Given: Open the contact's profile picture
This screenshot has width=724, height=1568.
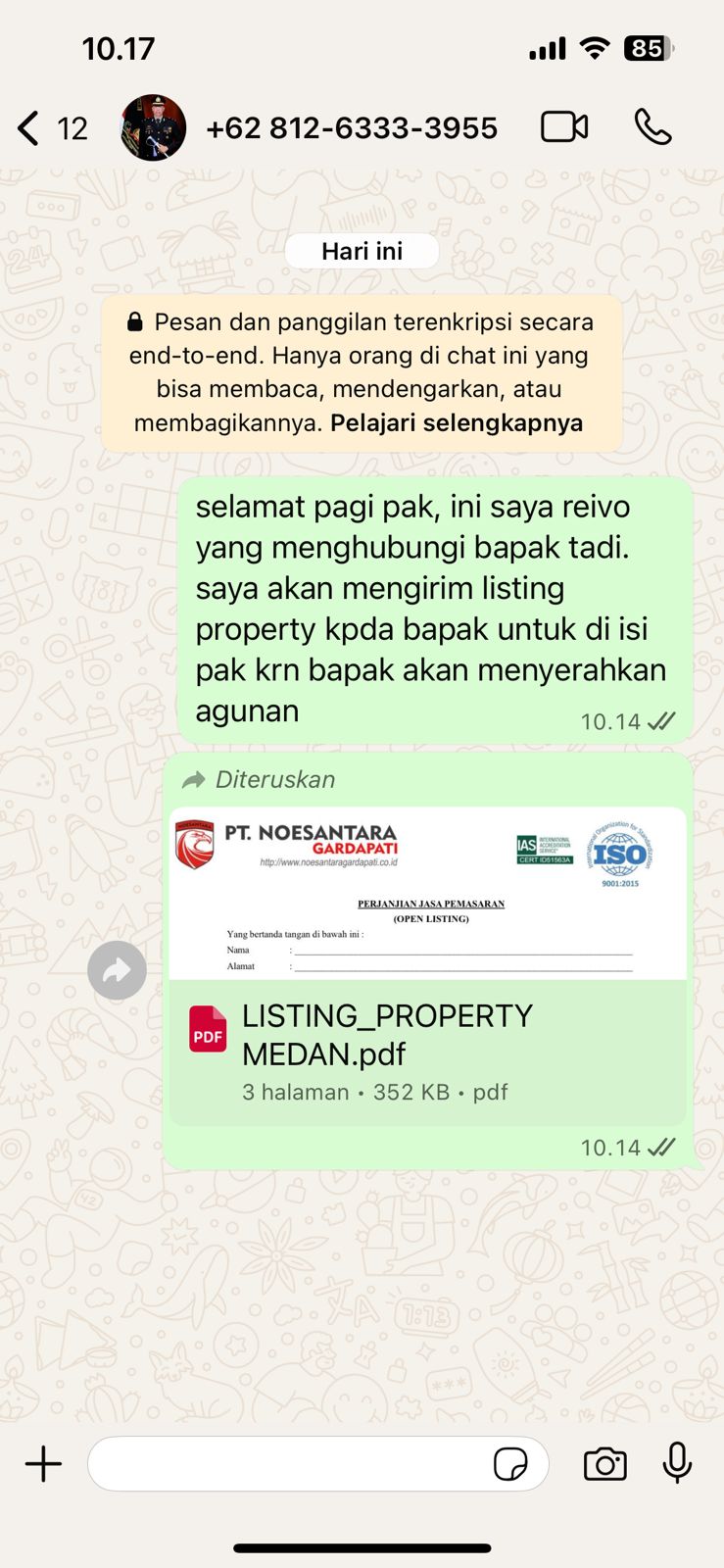Looking at the screenshot, I should click(x=152, y=126).
